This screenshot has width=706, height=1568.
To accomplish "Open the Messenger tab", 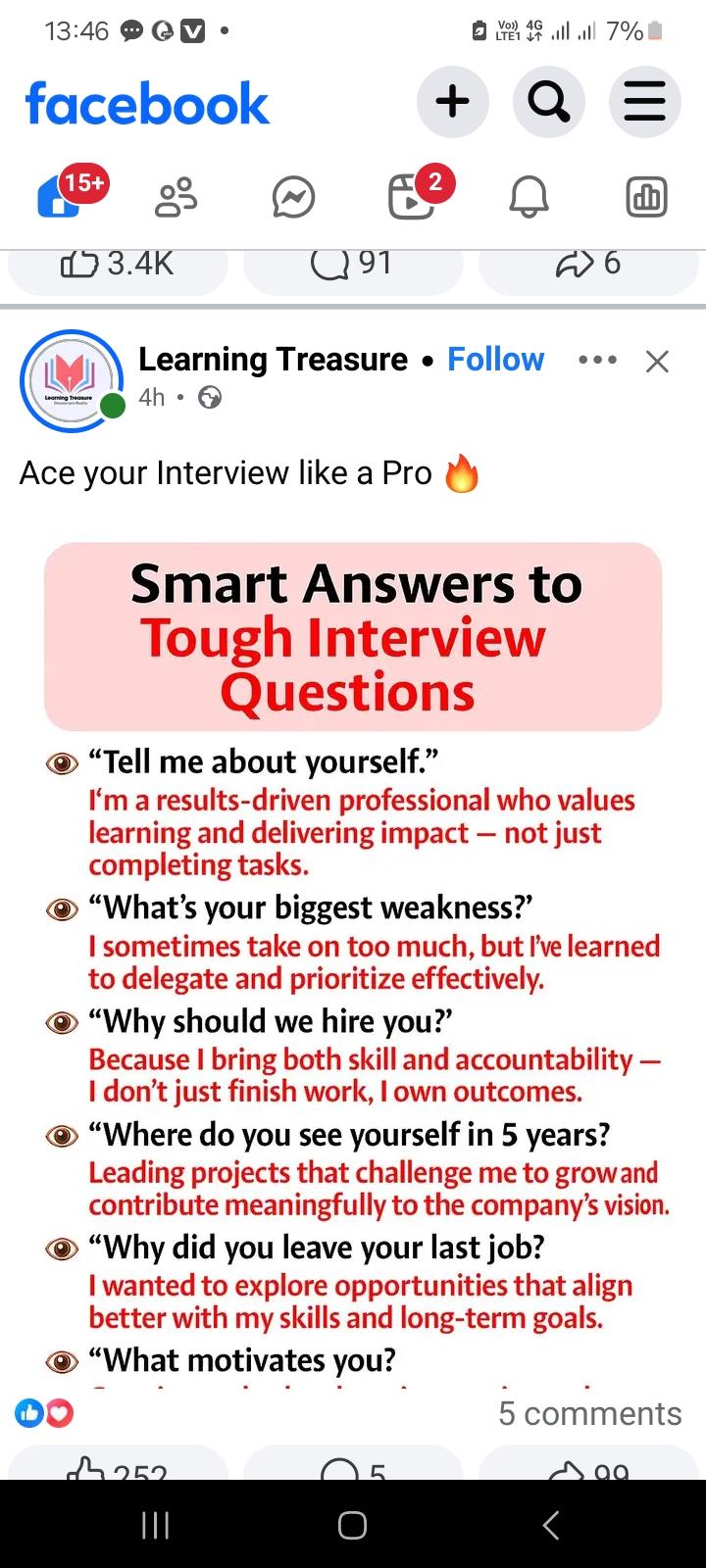I will pyautogui.click(x=293, y=198).
